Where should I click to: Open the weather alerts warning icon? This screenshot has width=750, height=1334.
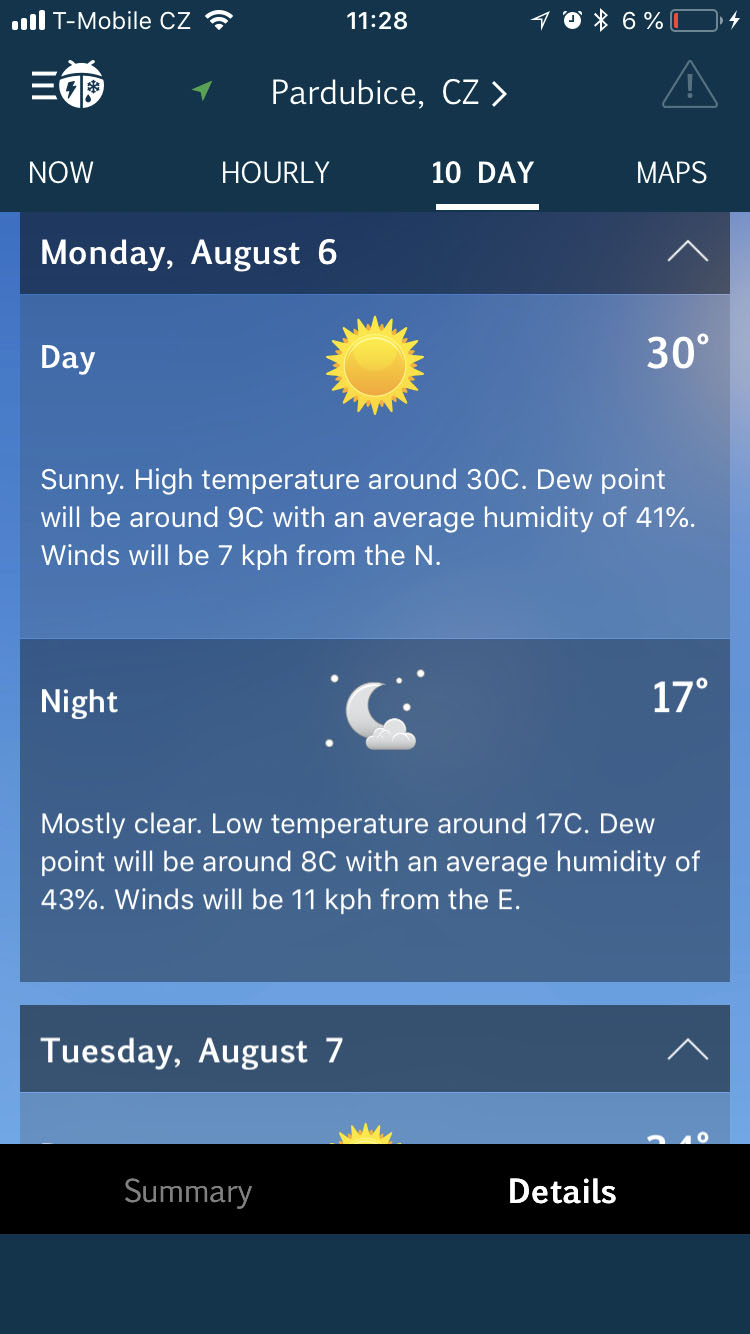coord(689,86)
